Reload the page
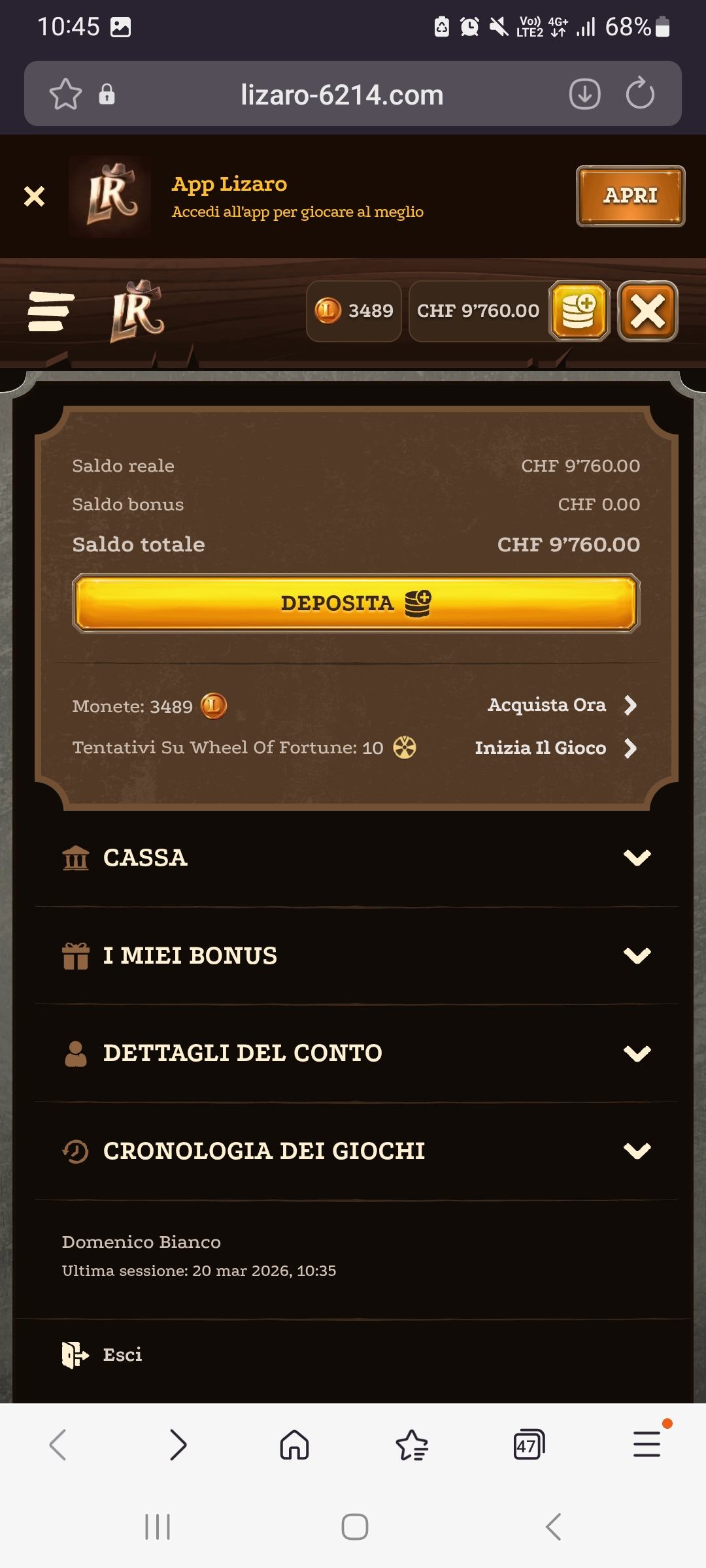 (x=639, y=94)
